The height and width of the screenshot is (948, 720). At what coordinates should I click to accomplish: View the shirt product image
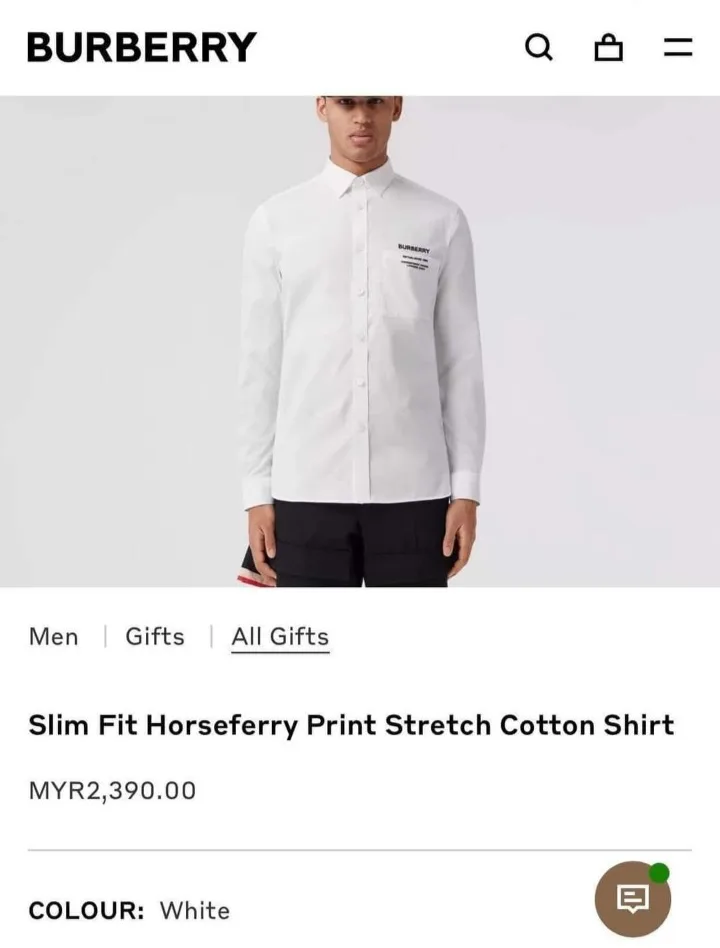point(360,340)
